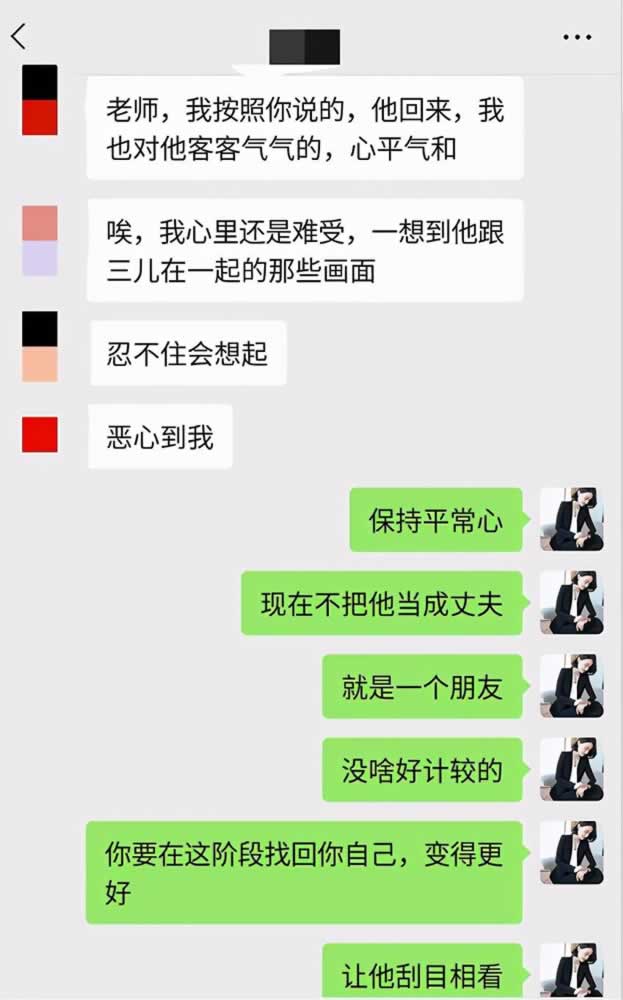Open the avatar beside the 忍不住会想起 message
The width and height of the screenshot is (623, 1000).
(40, 346)
